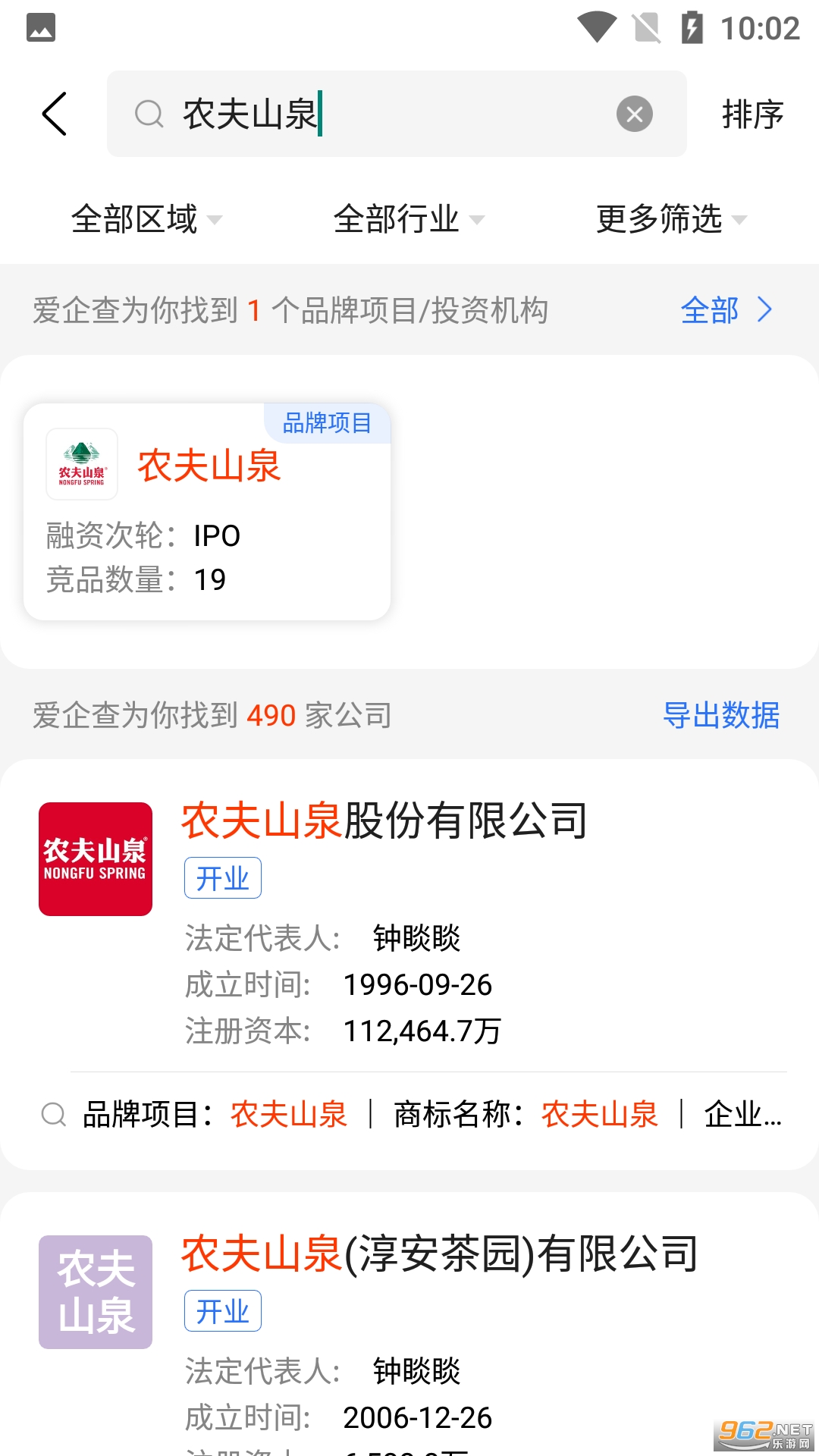819x1456 pixels.
Task: Tap 导出数据 to export data
Action: [720, 715]
